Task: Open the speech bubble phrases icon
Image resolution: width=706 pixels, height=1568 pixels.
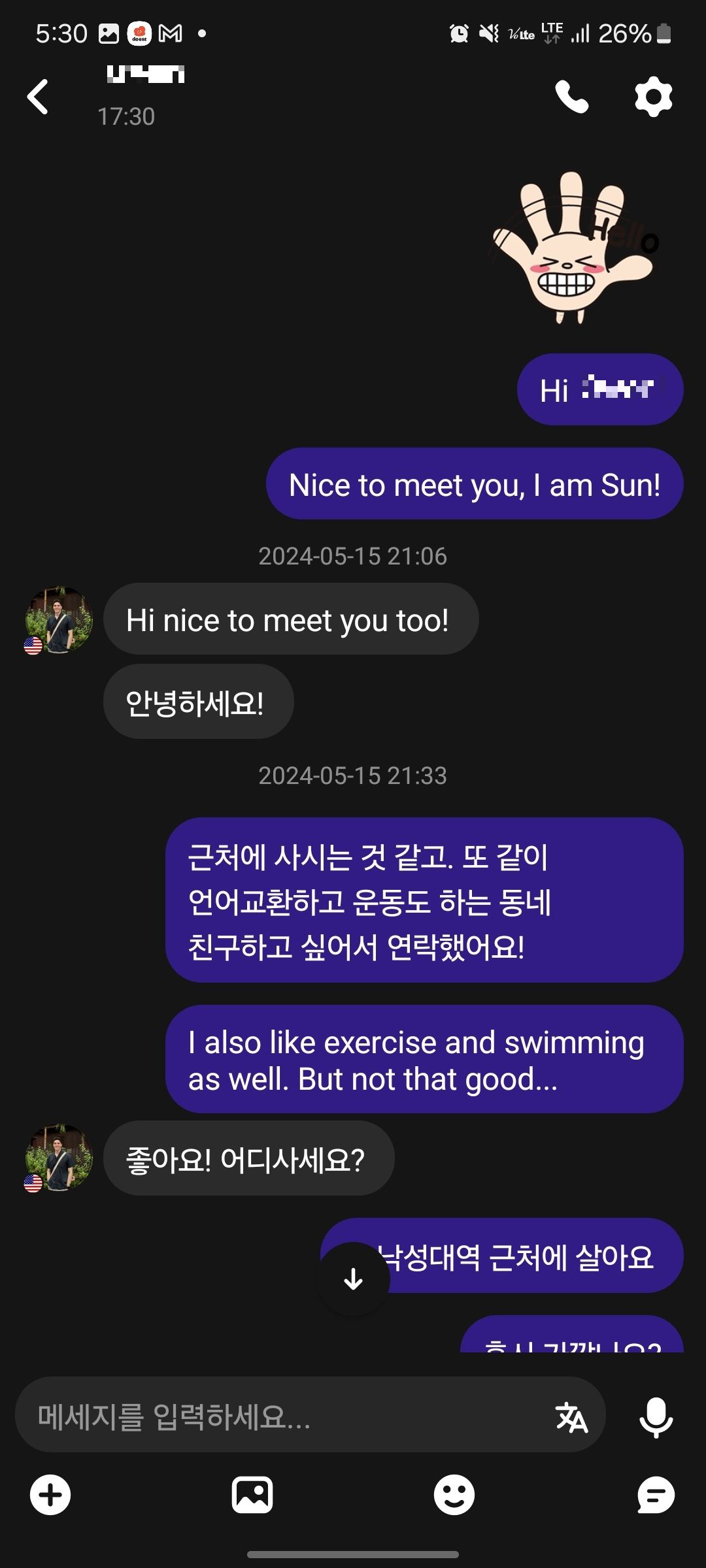Action: click(656, 1494)
